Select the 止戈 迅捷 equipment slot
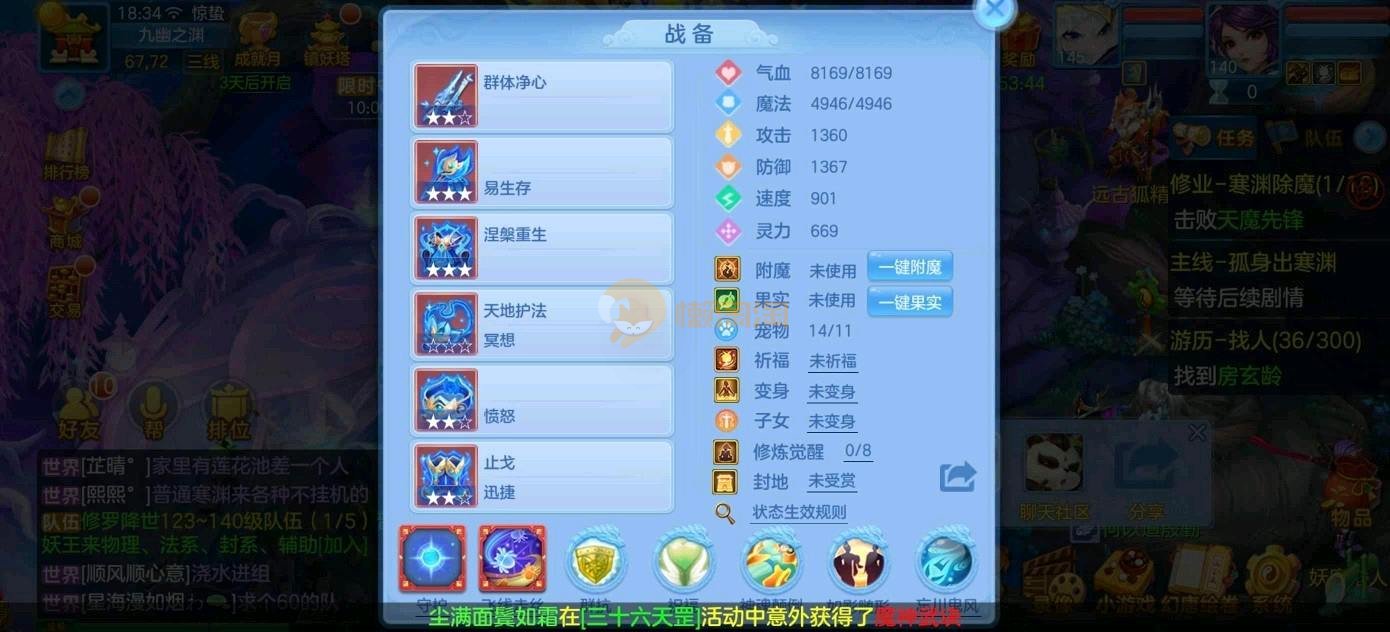The height and width of the screenshot is (632, 1390). (x=543, y=477)
